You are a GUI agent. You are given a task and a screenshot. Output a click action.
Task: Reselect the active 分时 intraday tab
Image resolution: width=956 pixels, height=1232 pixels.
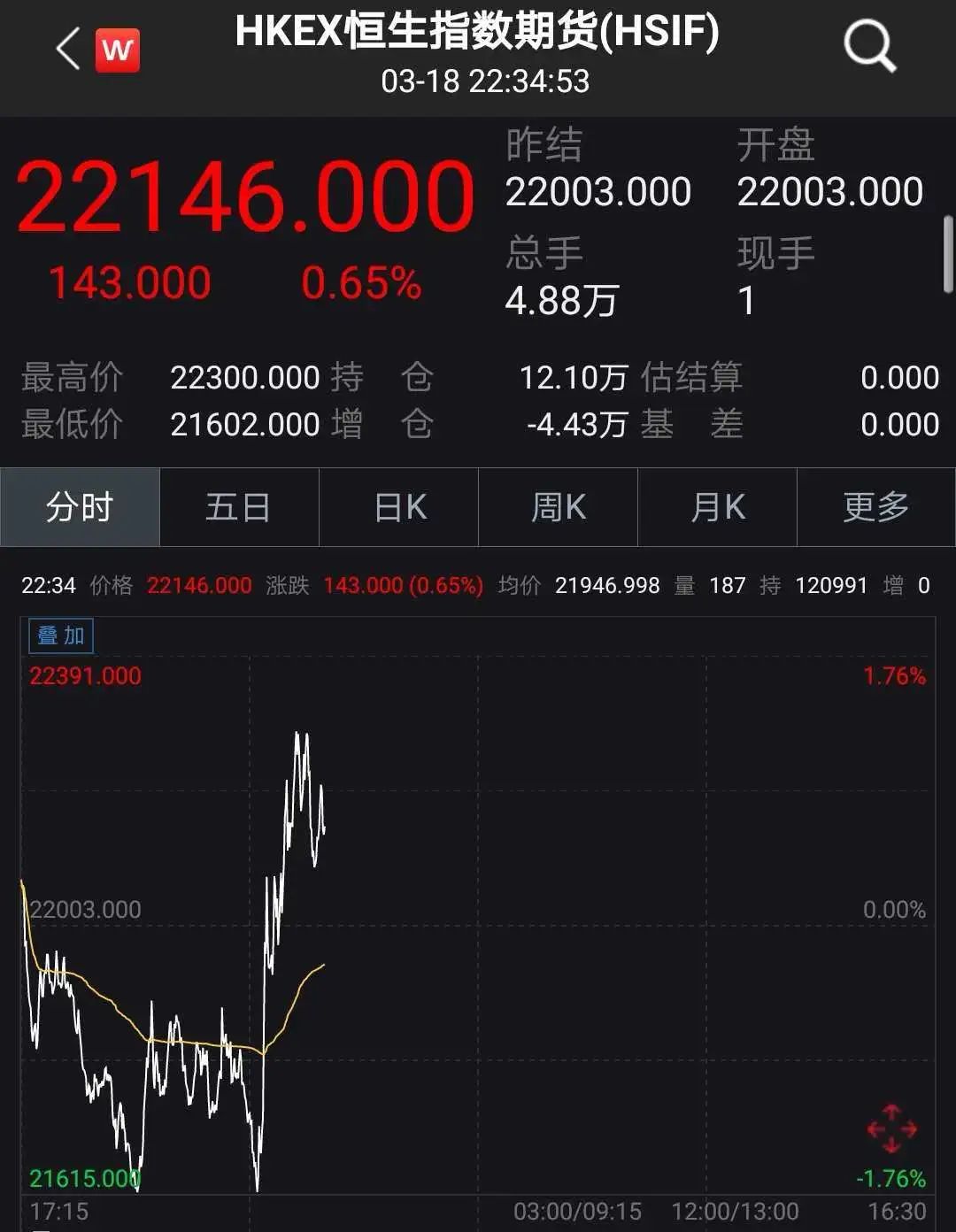(x=80, y=507)
